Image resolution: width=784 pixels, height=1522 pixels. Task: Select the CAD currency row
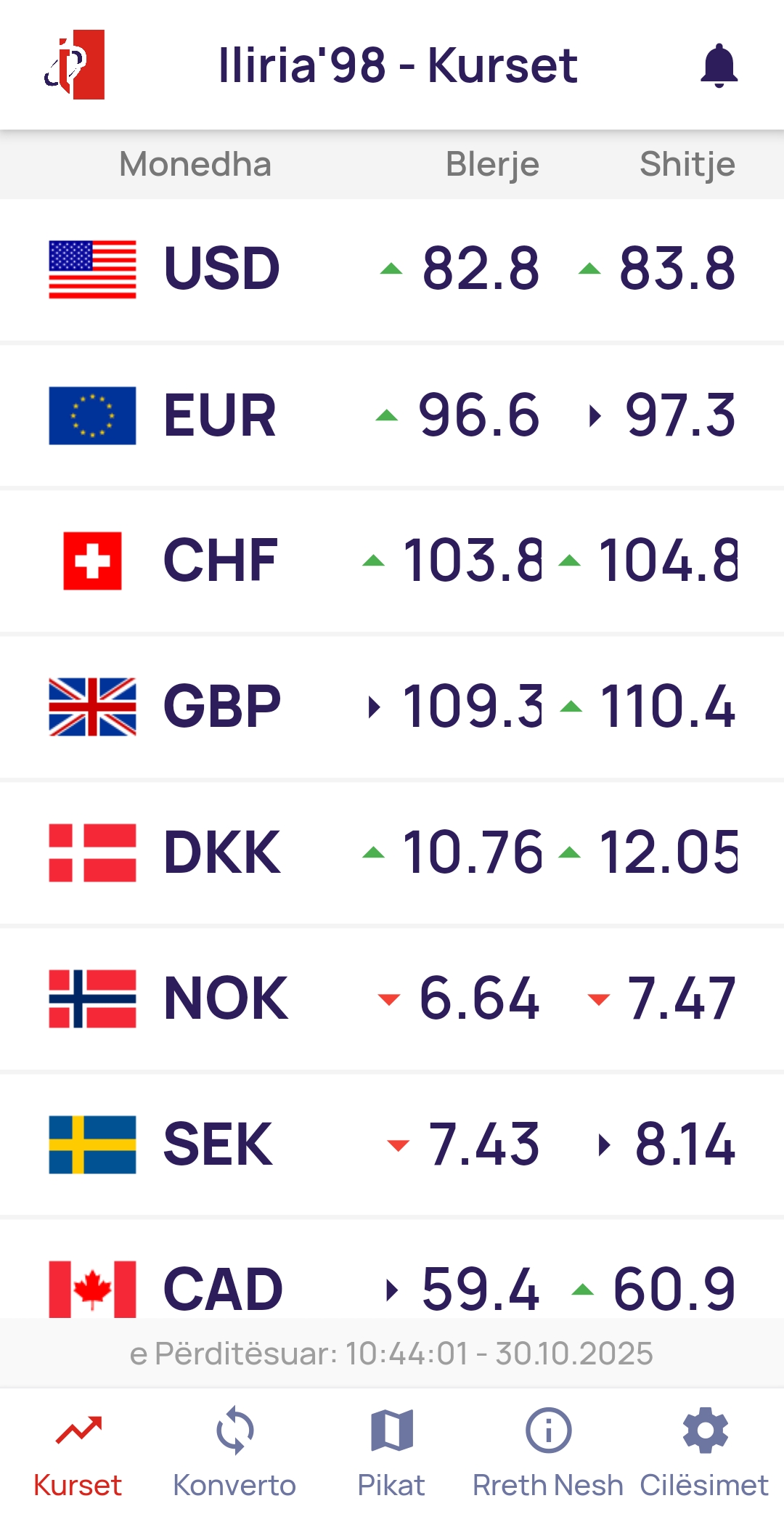[x=392, y=1285]
